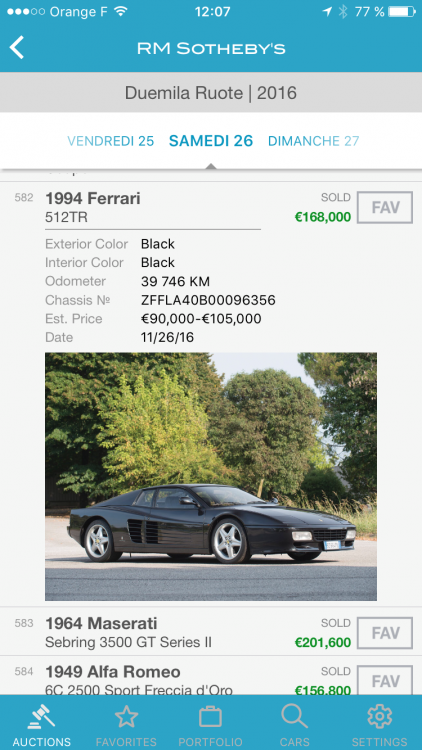Favorite the 1994 Ferrari 512TR lot

(385, 208)
